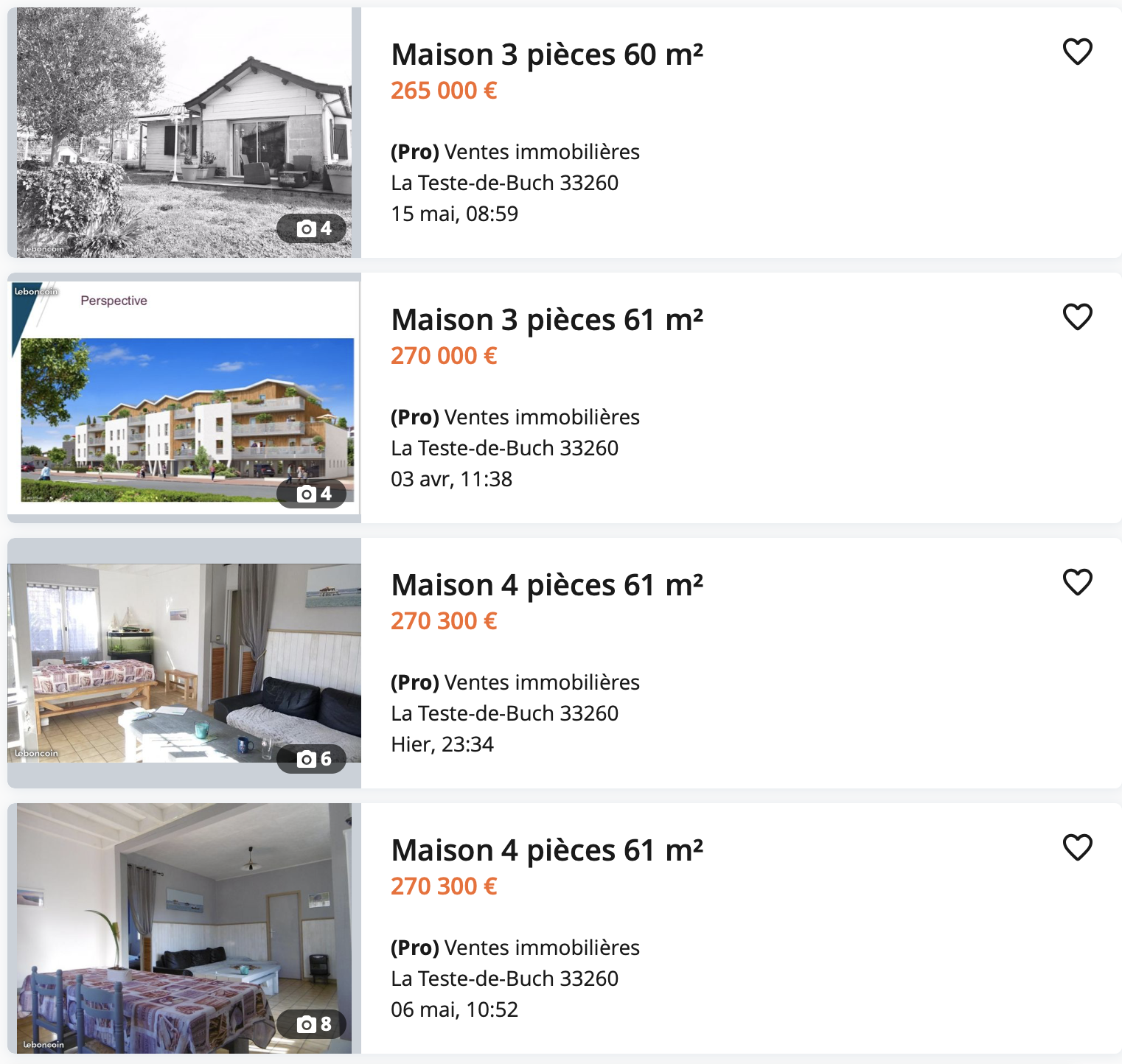Heart the listing posted Hier, 23:34
Image resolution: width=1122 pixels, height=1064 pixels.
click(1077, 582)
